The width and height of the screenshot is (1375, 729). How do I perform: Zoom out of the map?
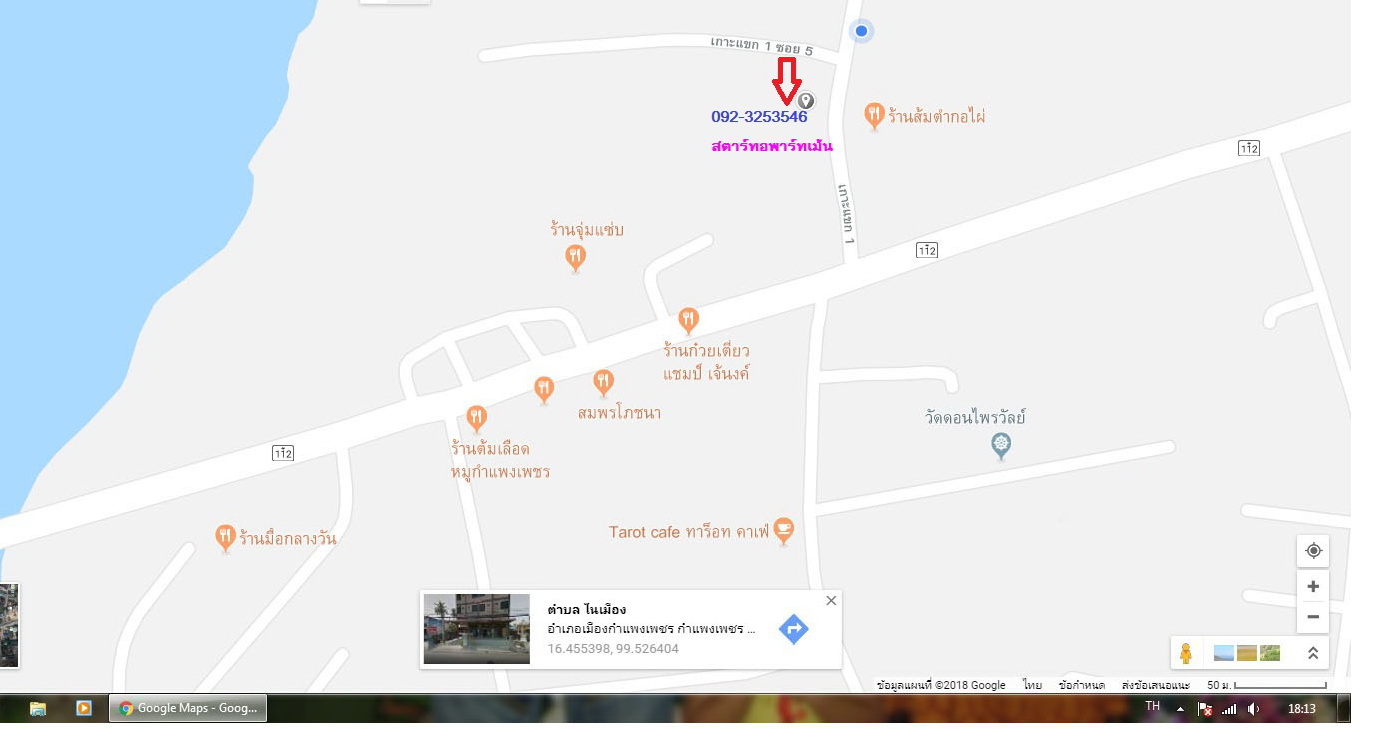[x=1313, y=617]
